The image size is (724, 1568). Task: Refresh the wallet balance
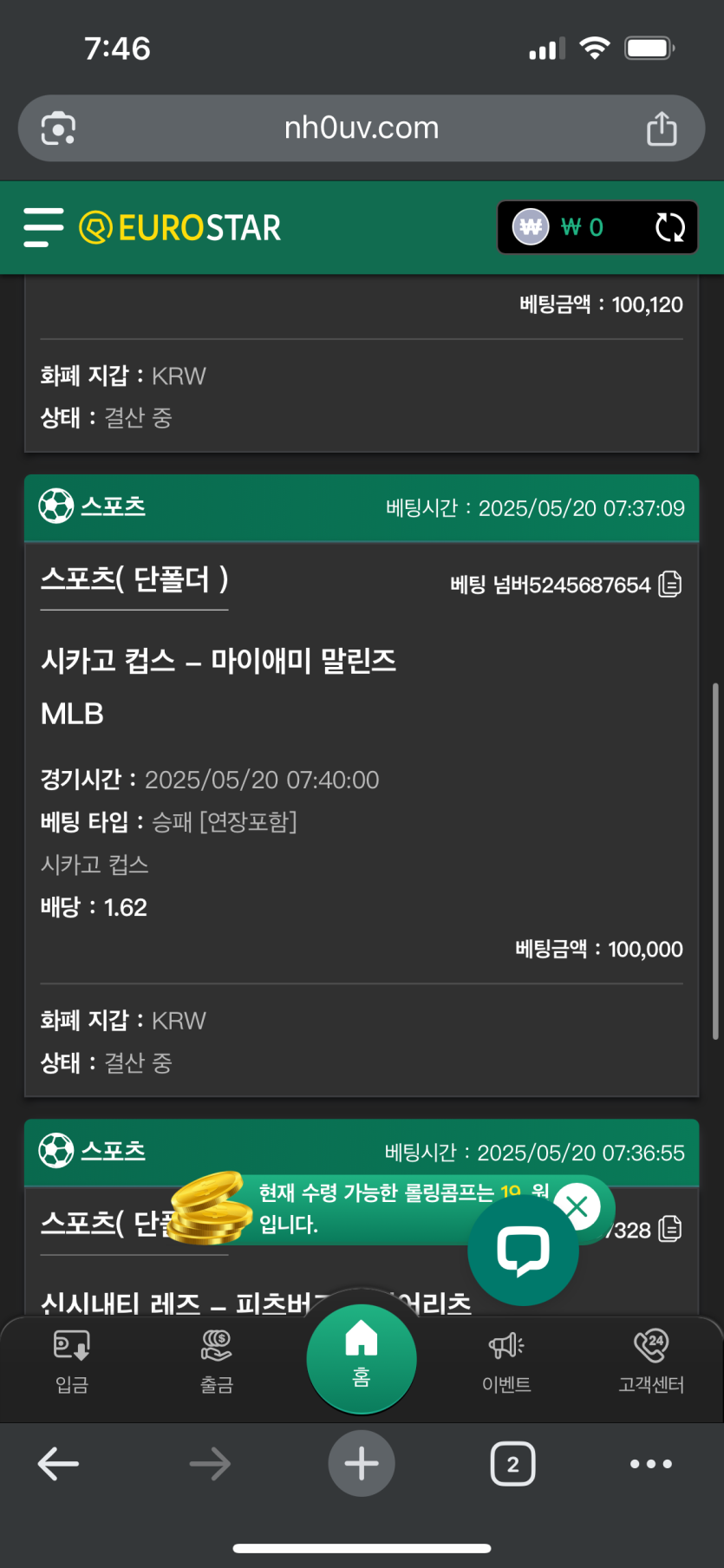[x=669, y=227]
